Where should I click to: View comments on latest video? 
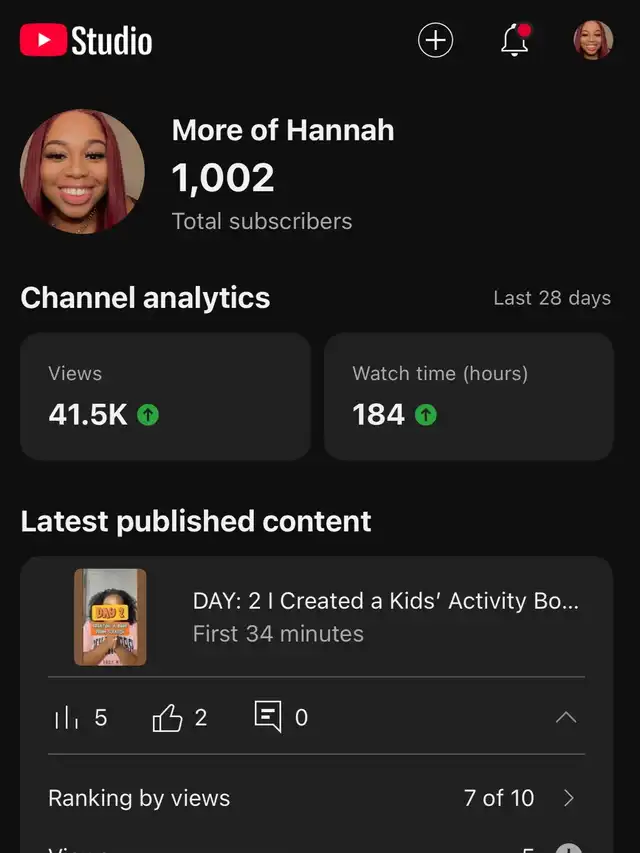coord(281,717)
